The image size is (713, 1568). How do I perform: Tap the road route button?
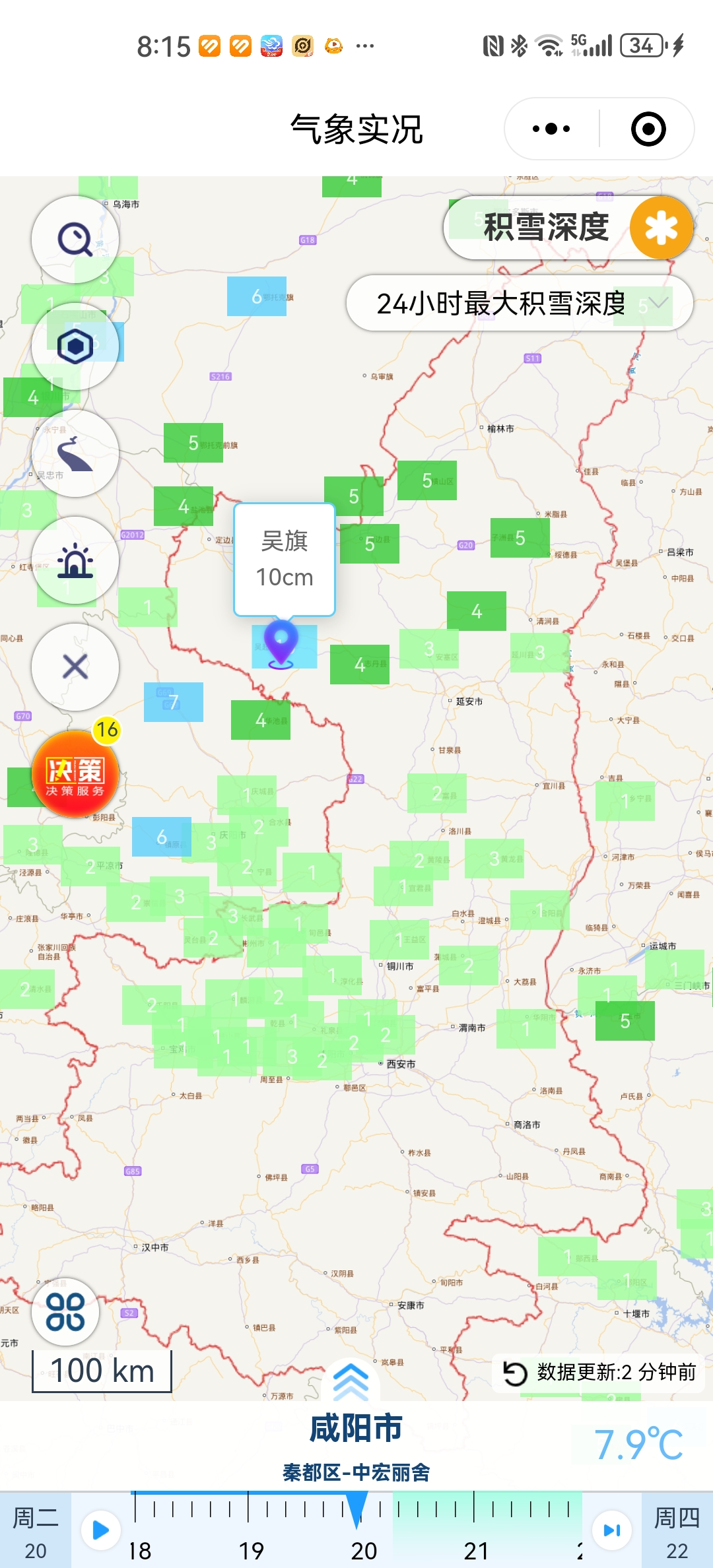point(75,453)
